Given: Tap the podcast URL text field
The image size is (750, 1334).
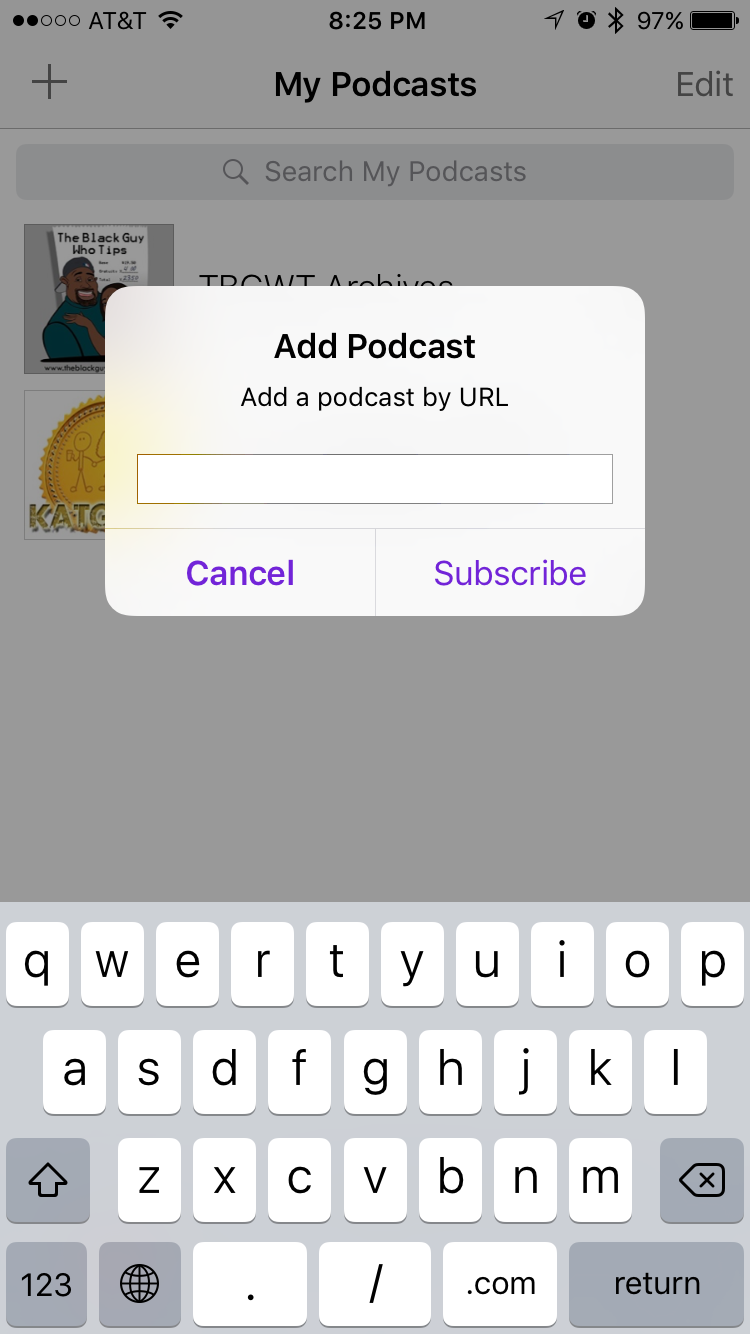Looking at the screenshot, I should click(x=375, y=479).
